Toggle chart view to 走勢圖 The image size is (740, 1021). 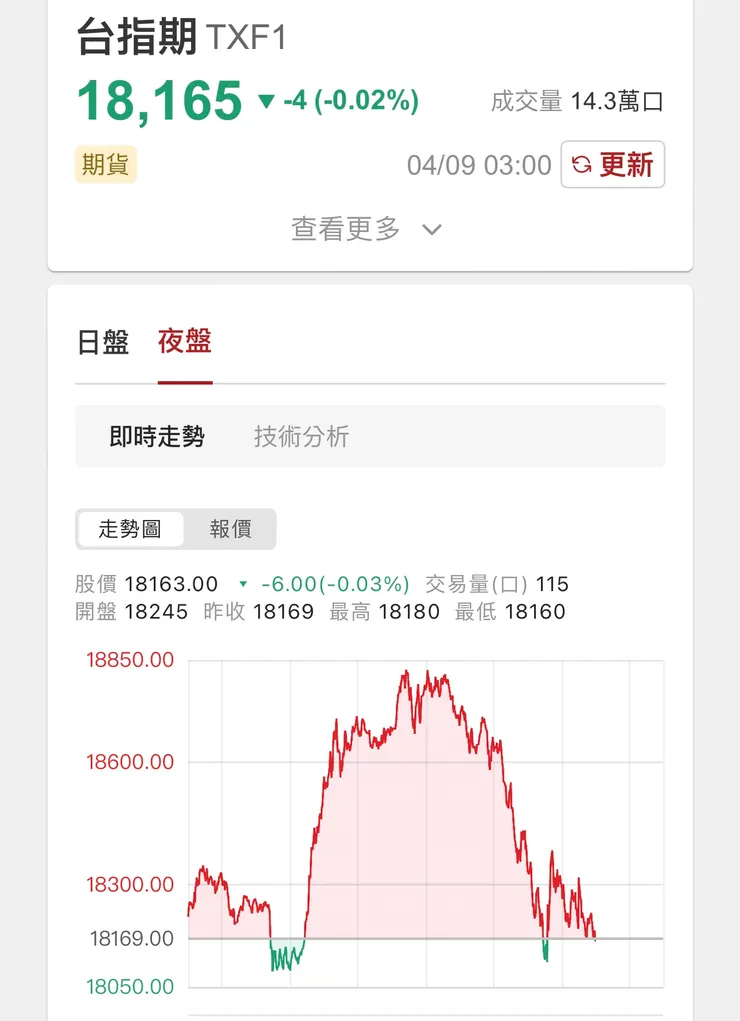(132, 529)
